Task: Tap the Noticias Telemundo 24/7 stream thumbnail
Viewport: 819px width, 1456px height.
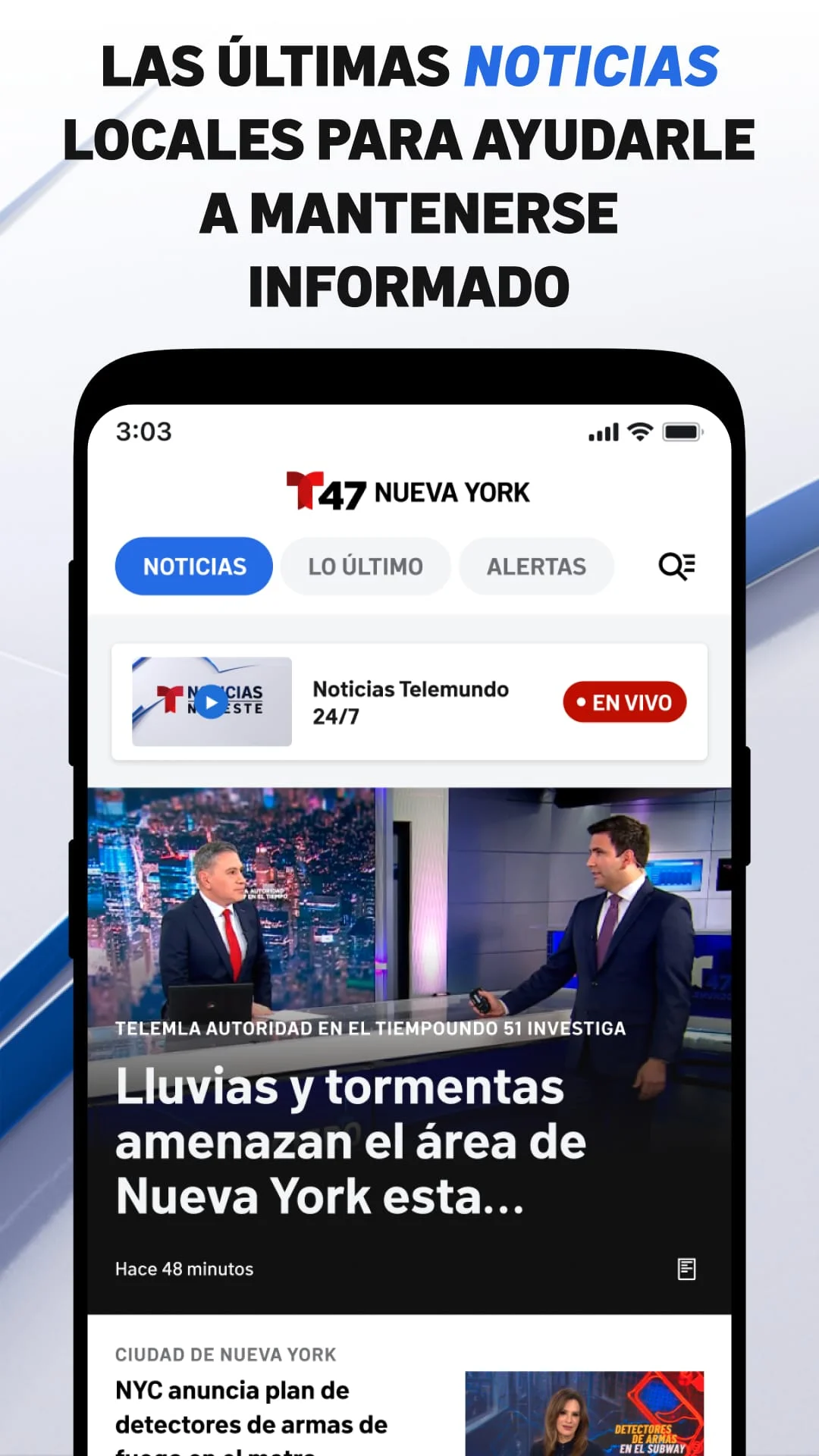Action: (211, 701)
